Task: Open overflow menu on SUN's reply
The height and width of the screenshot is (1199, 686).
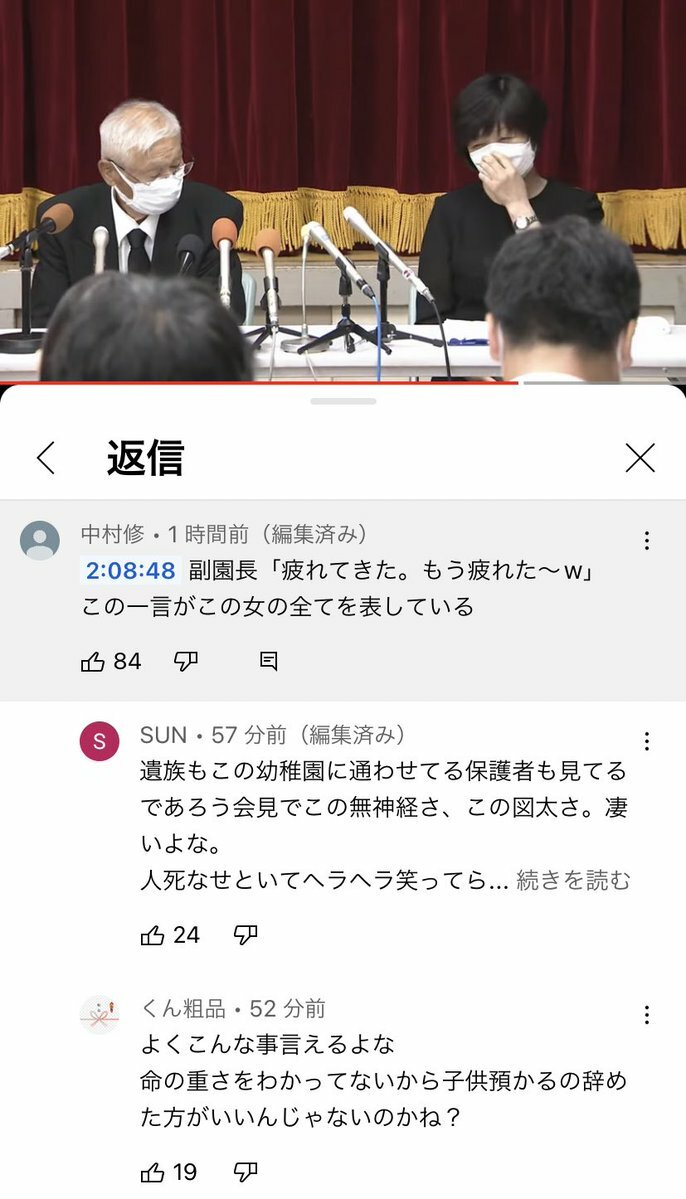Action: point(647,741)
